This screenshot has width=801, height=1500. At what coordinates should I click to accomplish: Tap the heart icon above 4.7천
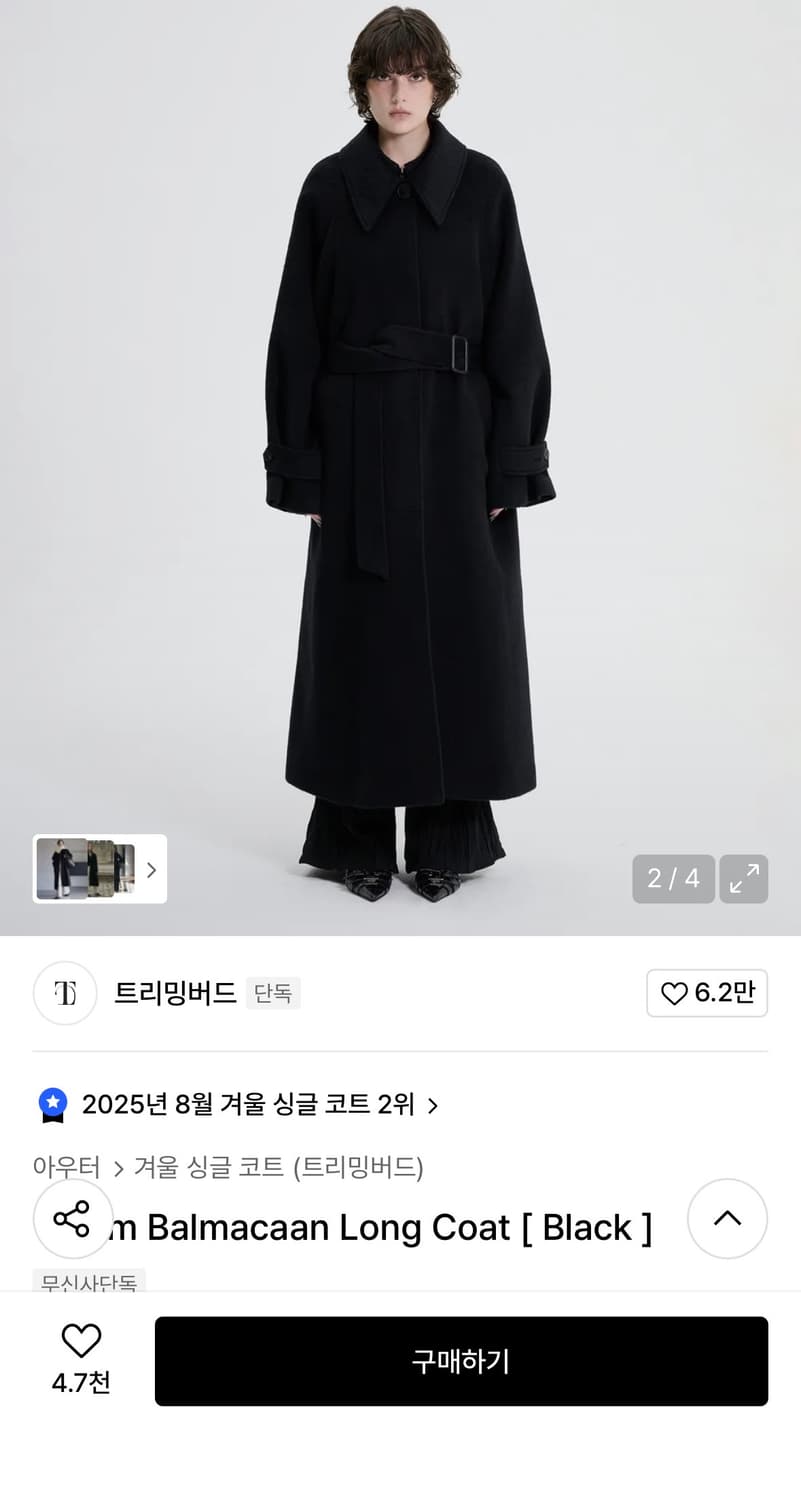click(81, 1342)
